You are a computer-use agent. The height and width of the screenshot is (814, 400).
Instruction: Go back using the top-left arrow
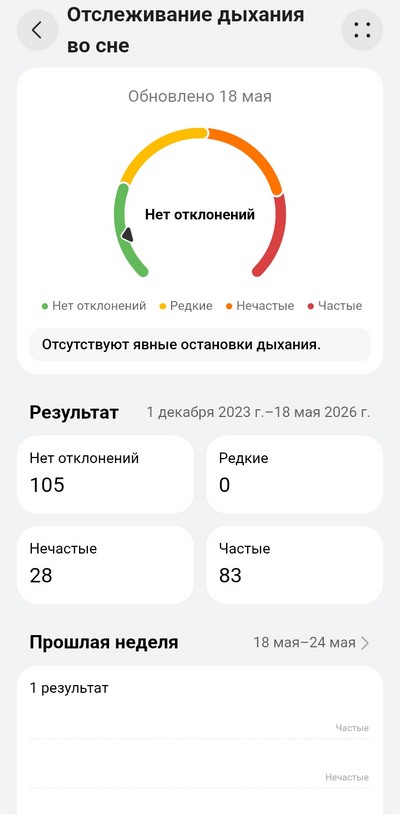tap(37, 30)
